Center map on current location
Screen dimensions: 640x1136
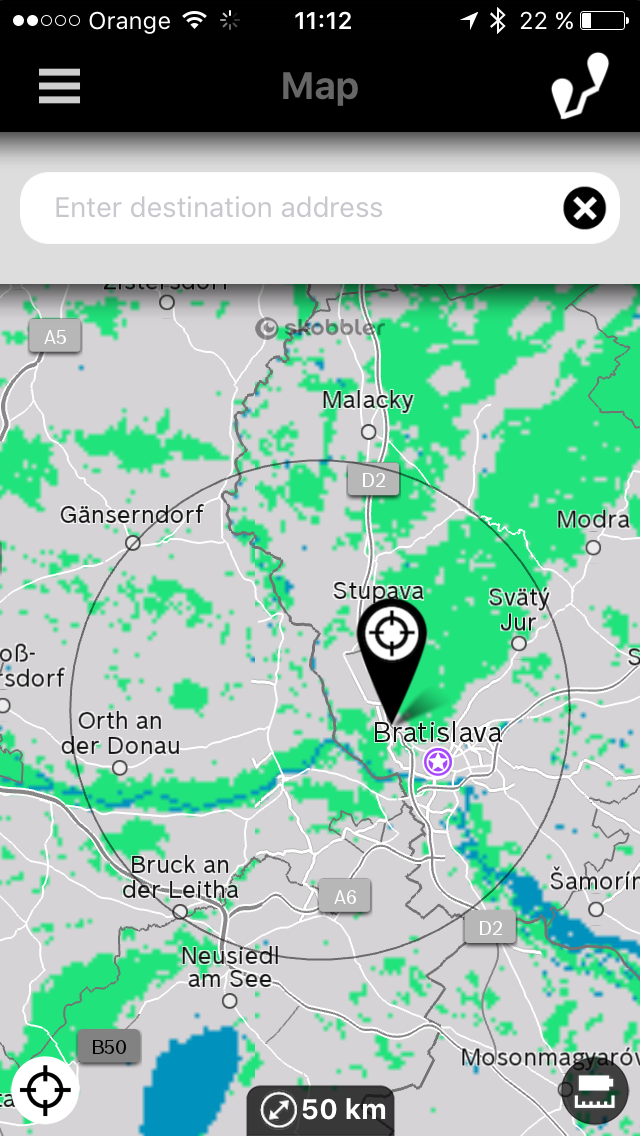(46, 1089)
